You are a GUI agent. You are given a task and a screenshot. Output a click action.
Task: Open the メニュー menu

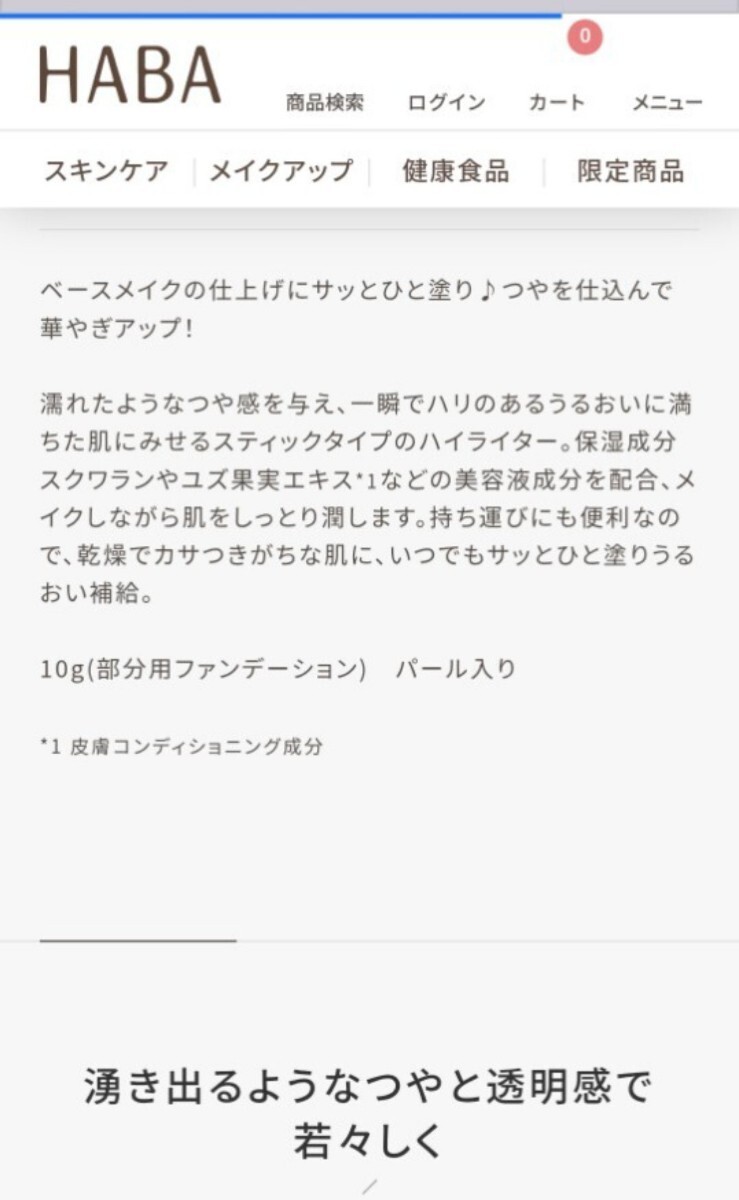click(x=667, y=102)
